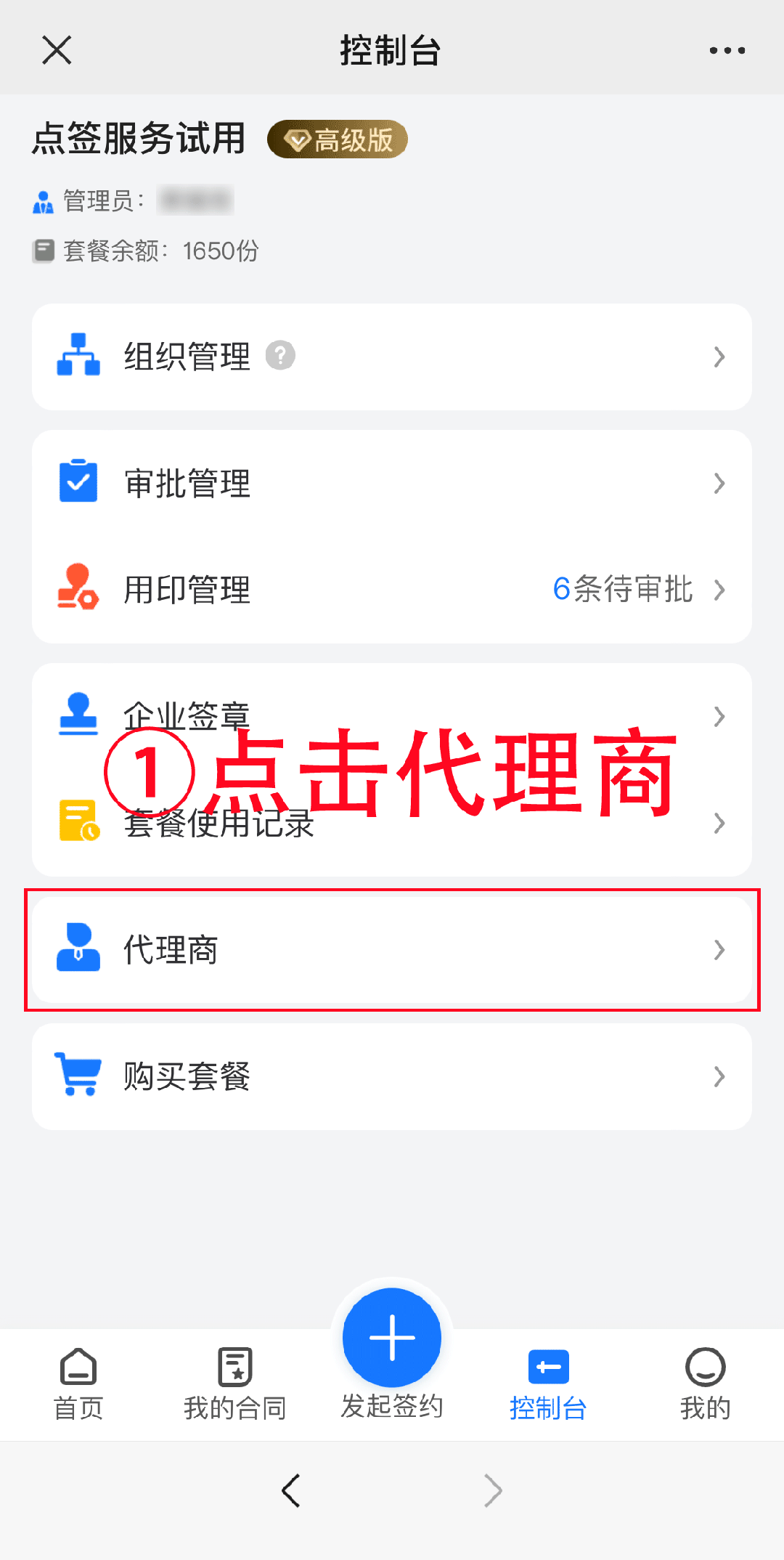Open 套餐使用记录 row
The image size is (784, 1560).
click(x=392, y=823)
